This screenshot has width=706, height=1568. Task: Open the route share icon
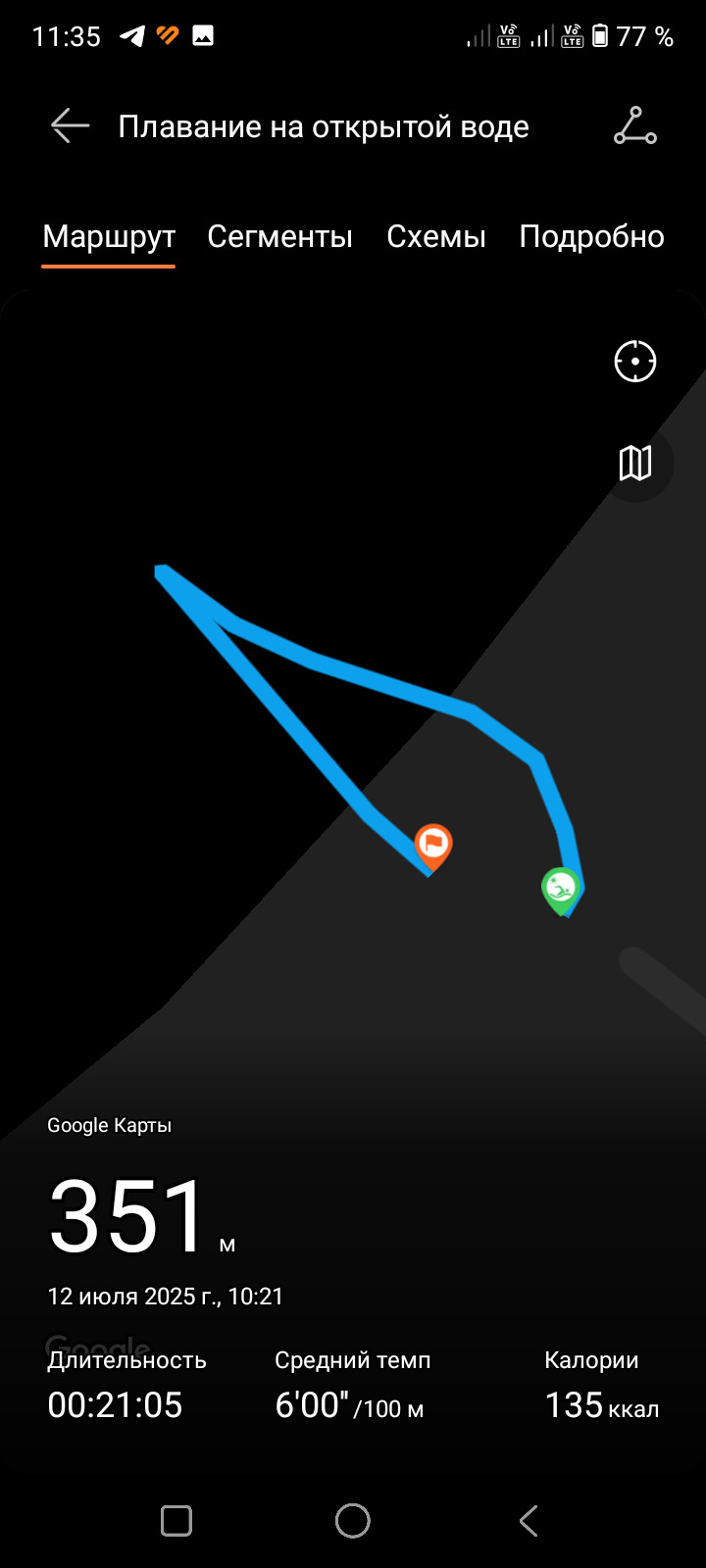coord(635,126)
